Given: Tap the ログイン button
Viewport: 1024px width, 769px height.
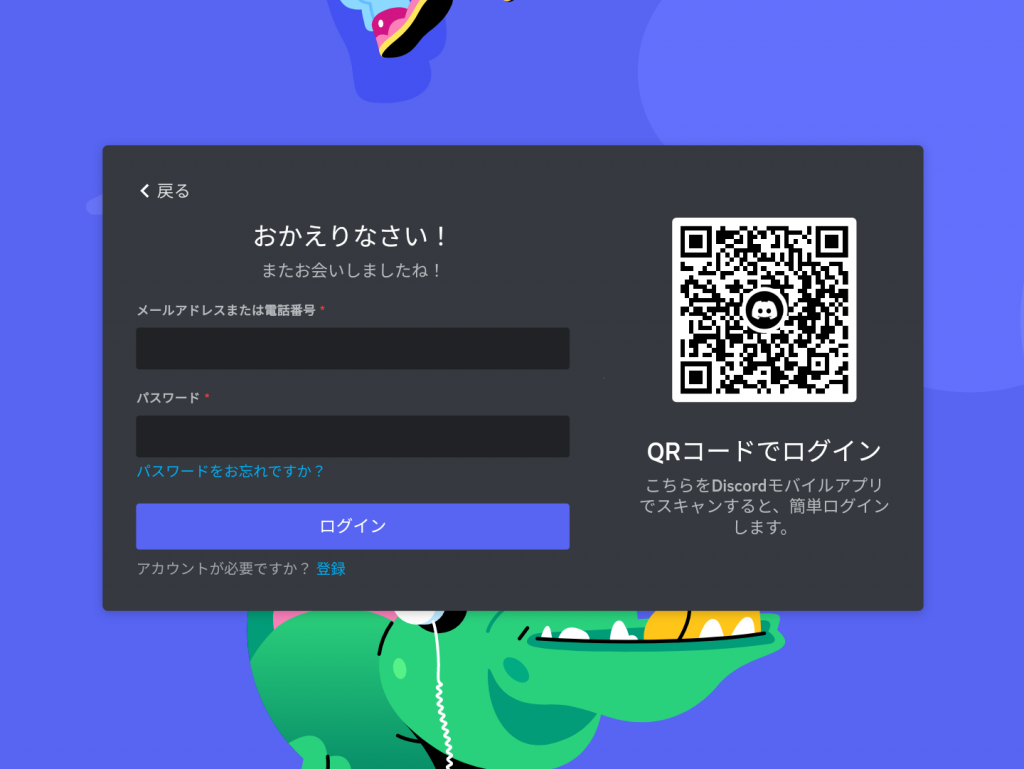Looking at the screenshot, I should [x=352, y=526].
